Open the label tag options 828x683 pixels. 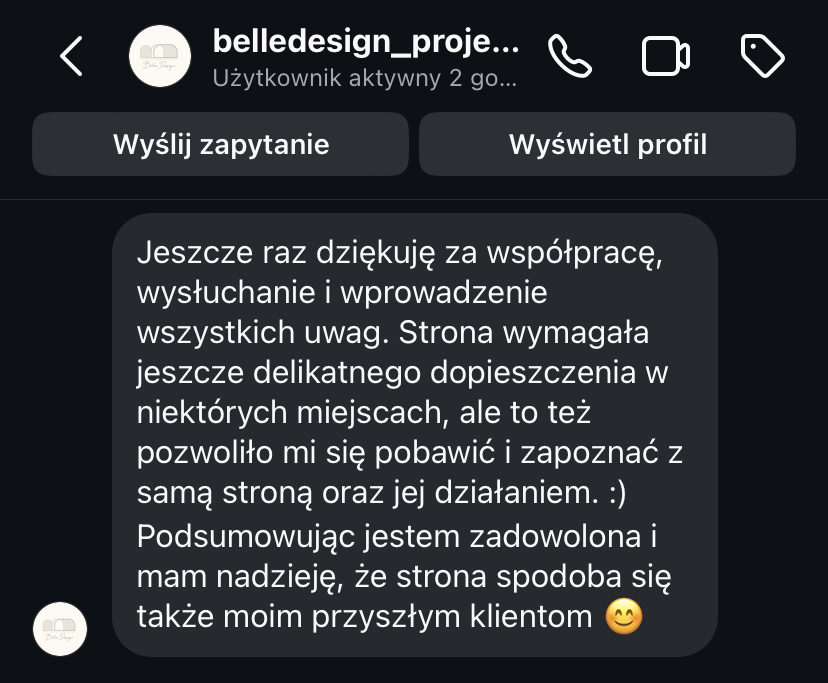tap(762, 57)
